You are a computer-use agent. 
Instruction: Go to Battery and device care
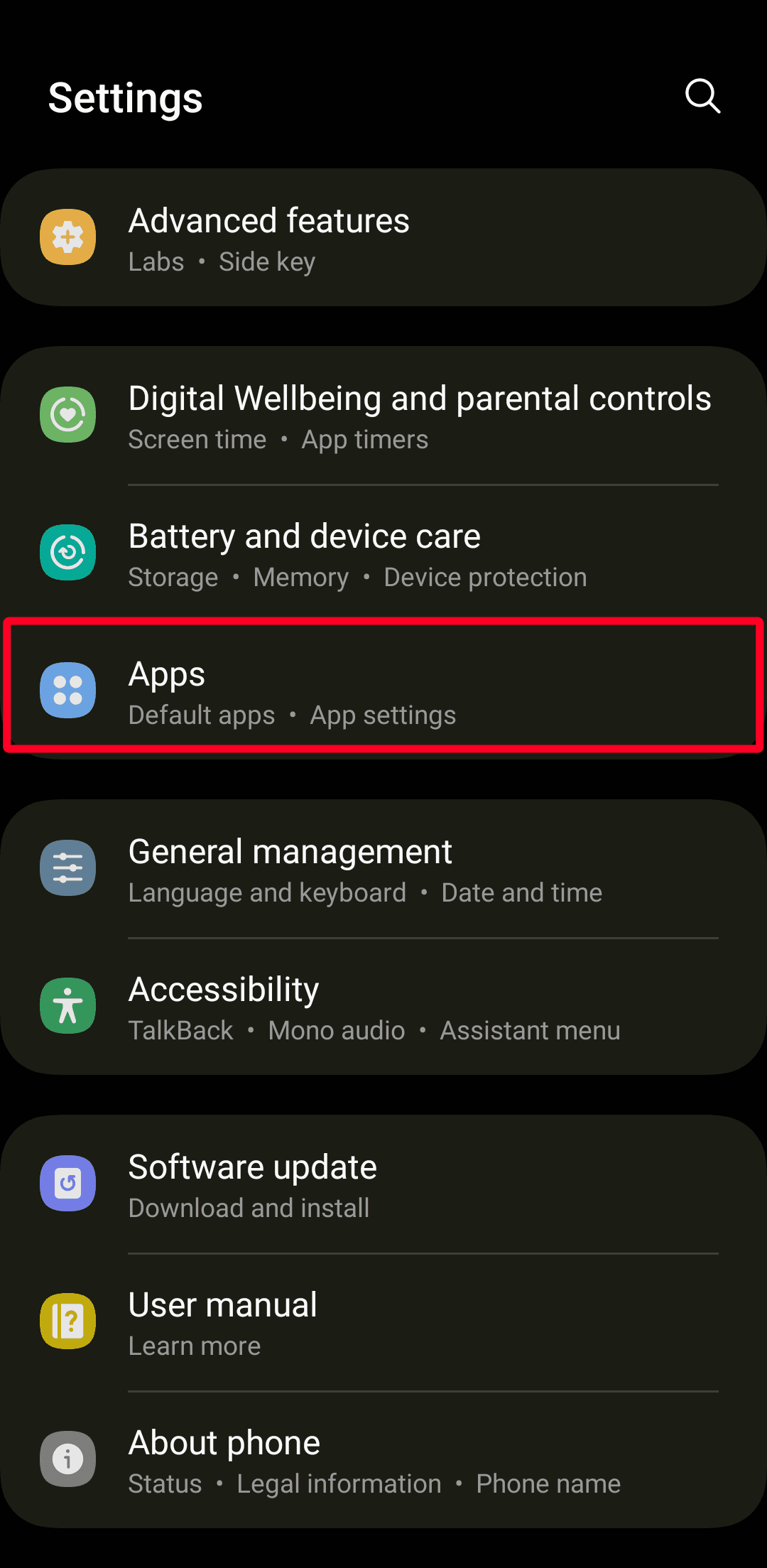click(383, 554)
